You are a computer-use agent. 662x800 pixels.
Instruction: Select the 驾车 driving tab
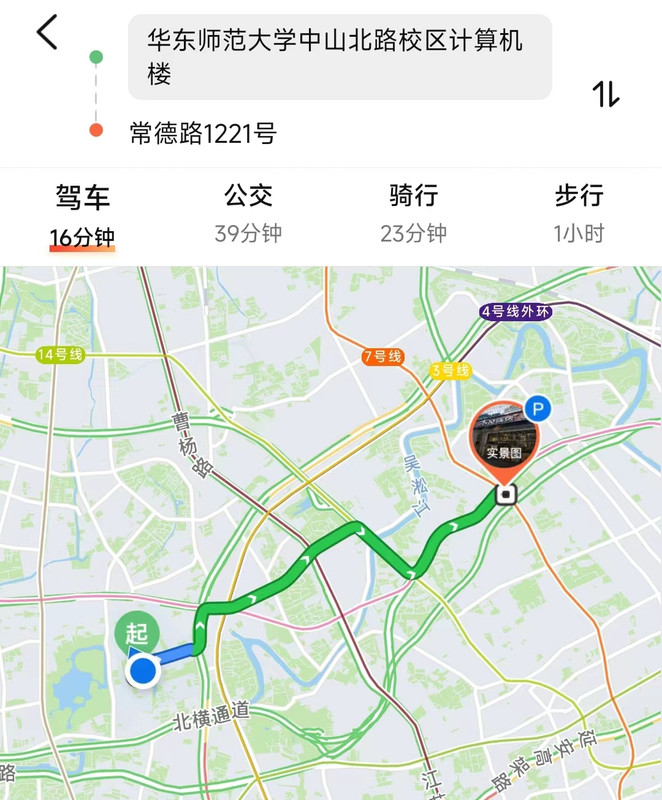(83, 212)
